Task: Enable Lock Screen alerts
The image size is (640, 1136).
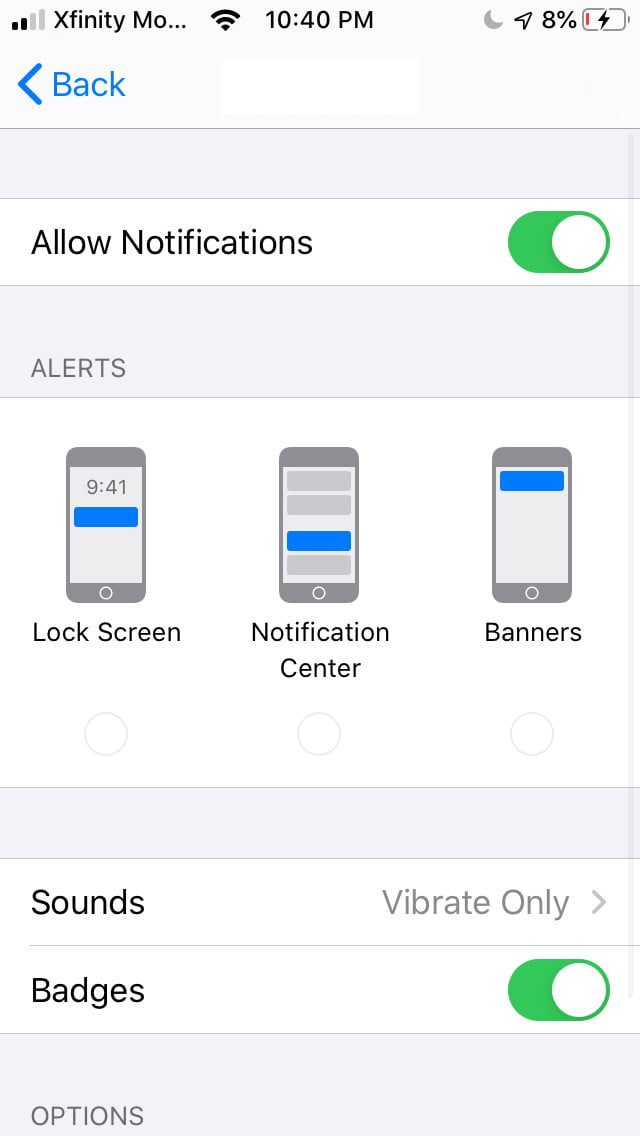Action: (x=106, y=734)
